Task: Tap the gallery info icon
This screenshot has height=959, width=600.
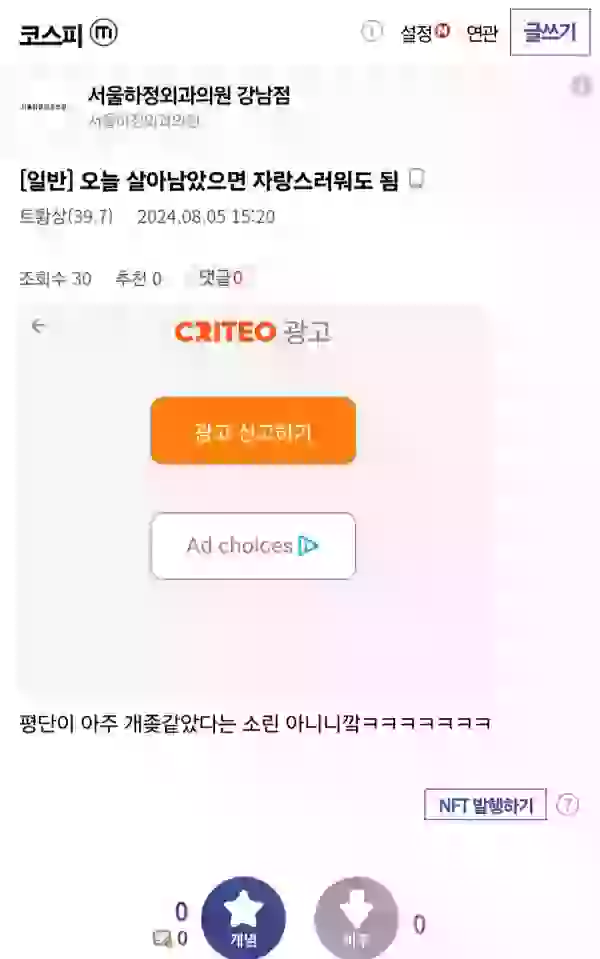Action: 372,32
